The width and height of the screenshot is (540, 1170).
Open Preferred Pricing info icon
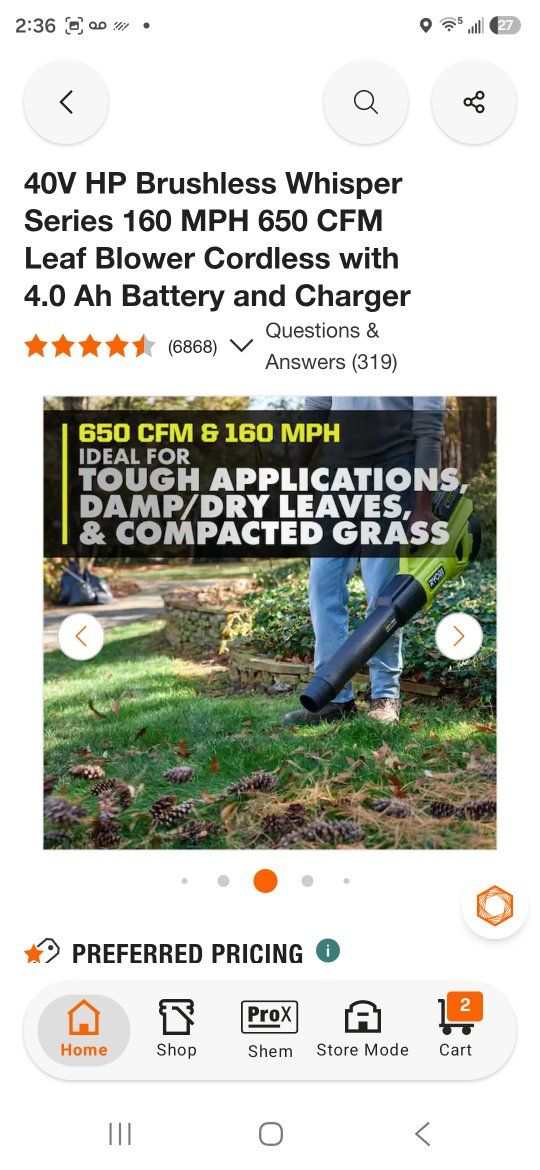pos(327,951)
